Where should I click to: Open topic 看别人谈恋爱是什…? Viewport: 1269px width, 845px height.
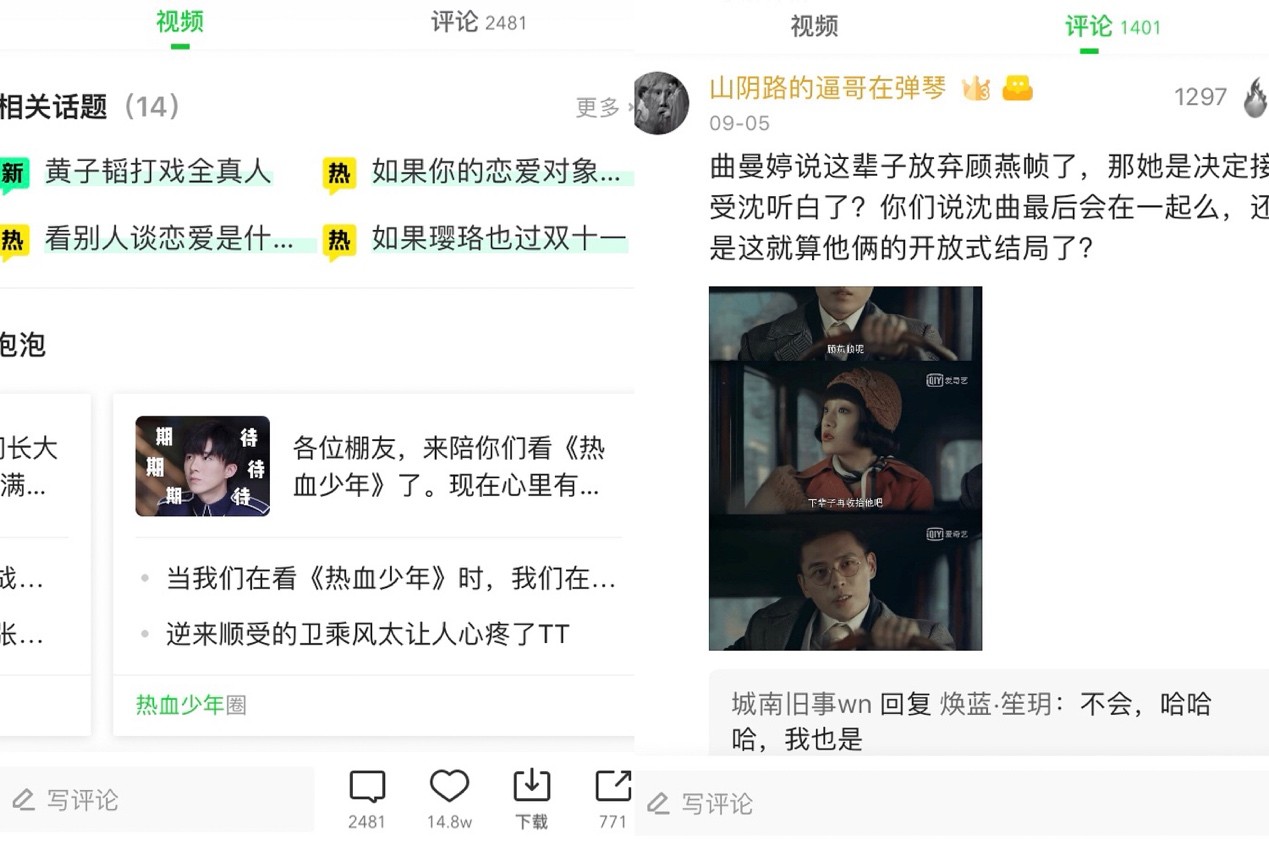[168, 240]
